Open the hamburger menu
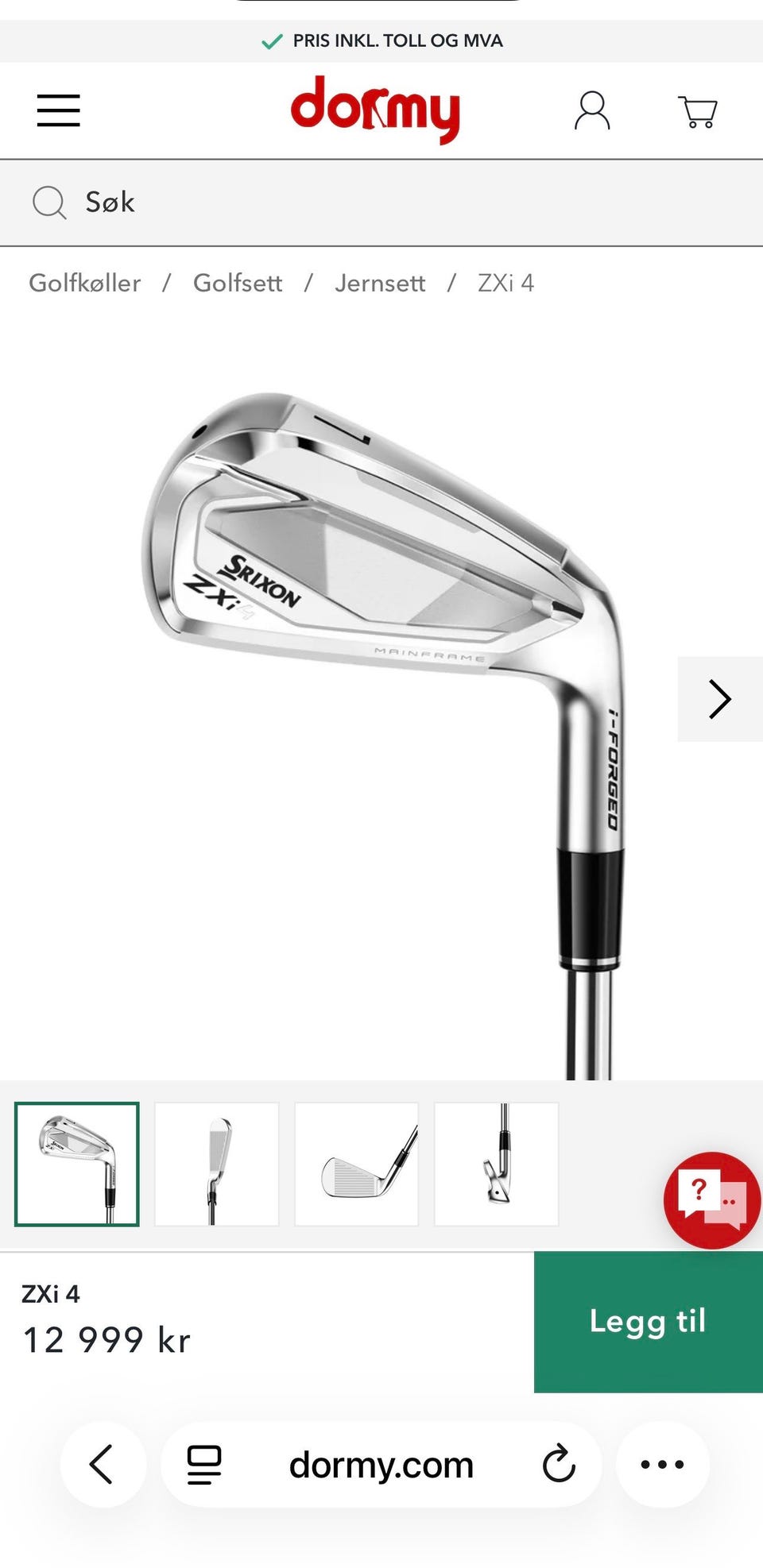Image resolution: width=763 pixels, height=1568 pixels. [x=59, y=110]
